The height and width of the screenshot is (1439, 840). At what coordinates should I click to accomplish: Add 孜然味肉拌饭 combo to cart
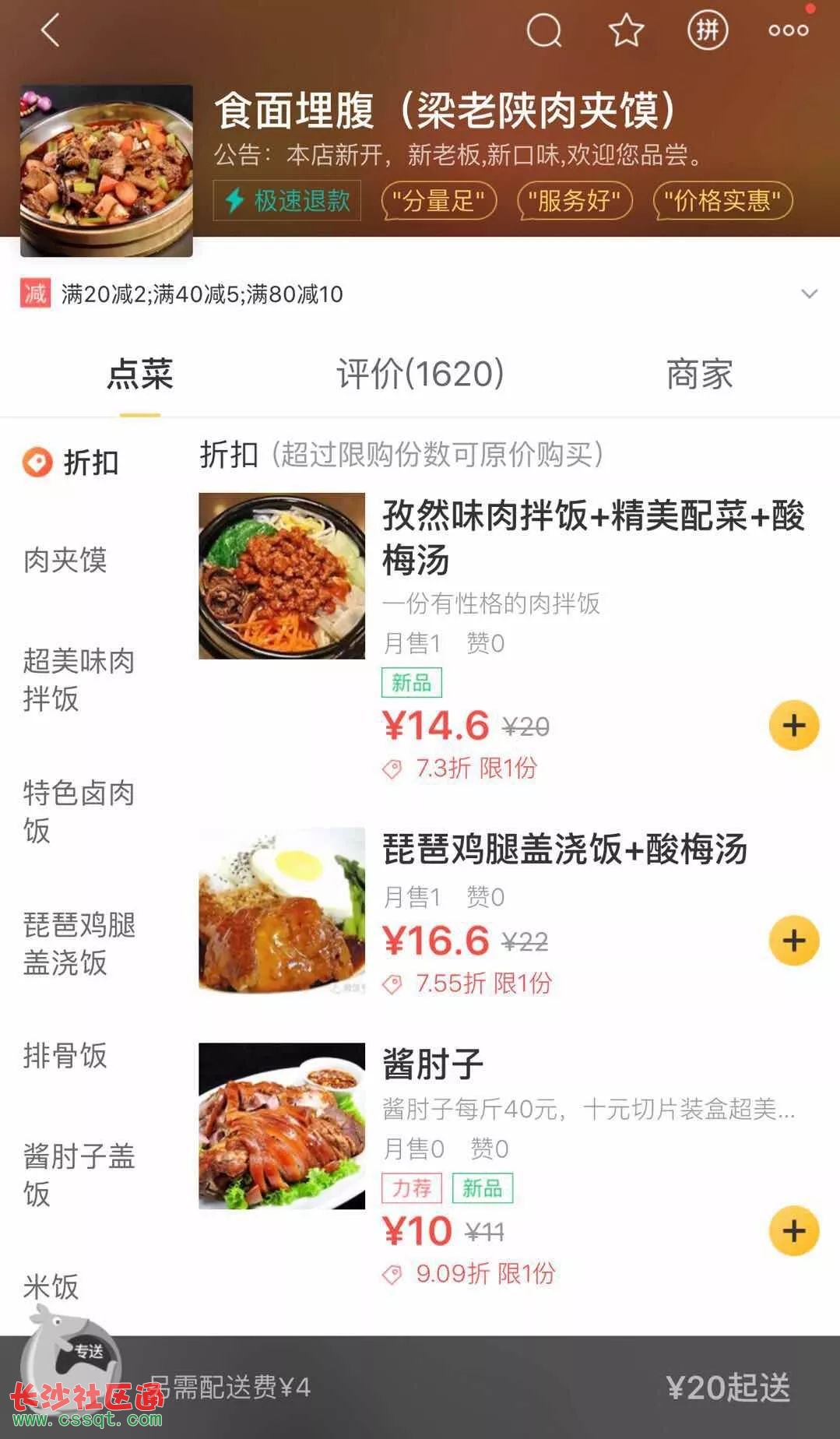click(794, 726)
